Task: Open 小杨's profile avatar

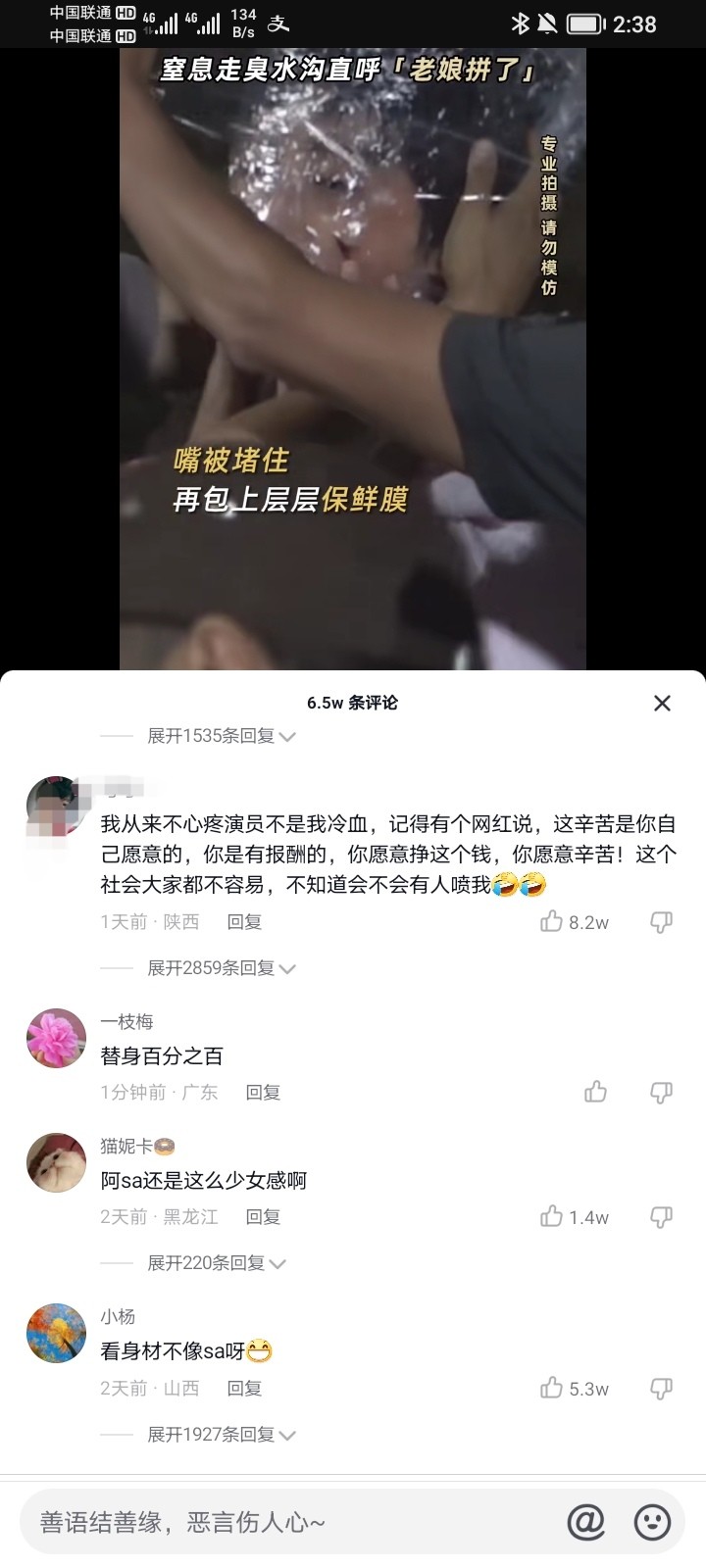Action: [56, 1333]
